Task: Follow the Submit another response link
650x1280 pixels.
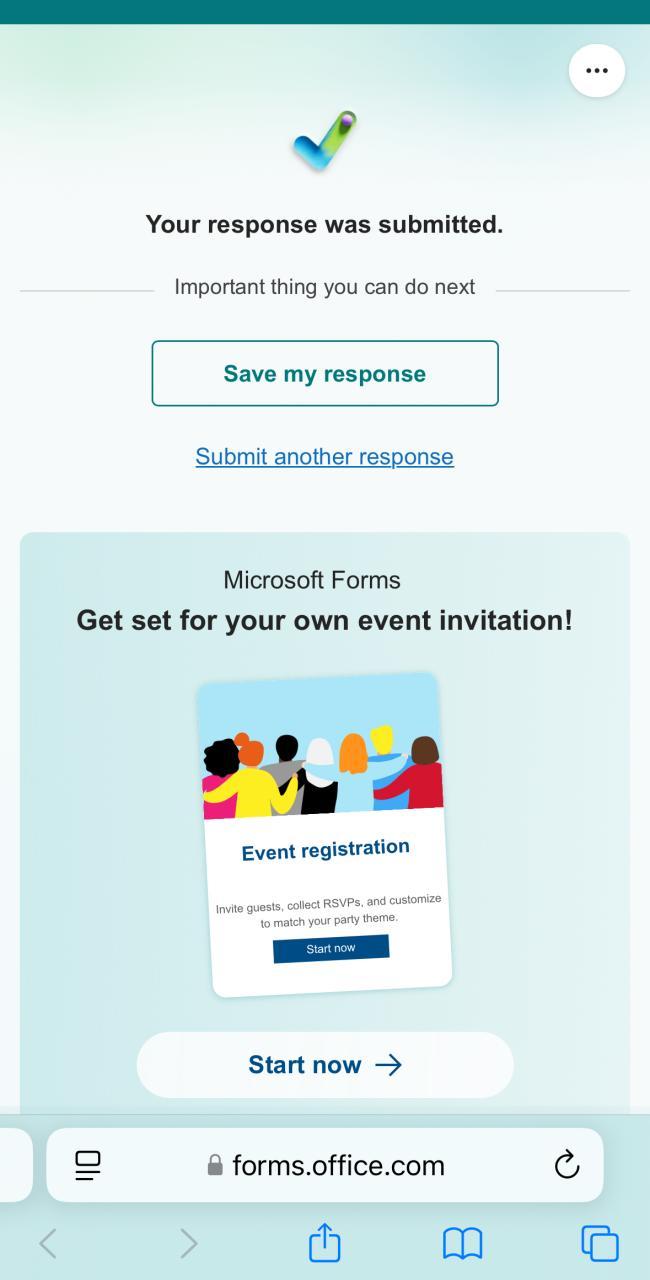Action: click(325, 457)
